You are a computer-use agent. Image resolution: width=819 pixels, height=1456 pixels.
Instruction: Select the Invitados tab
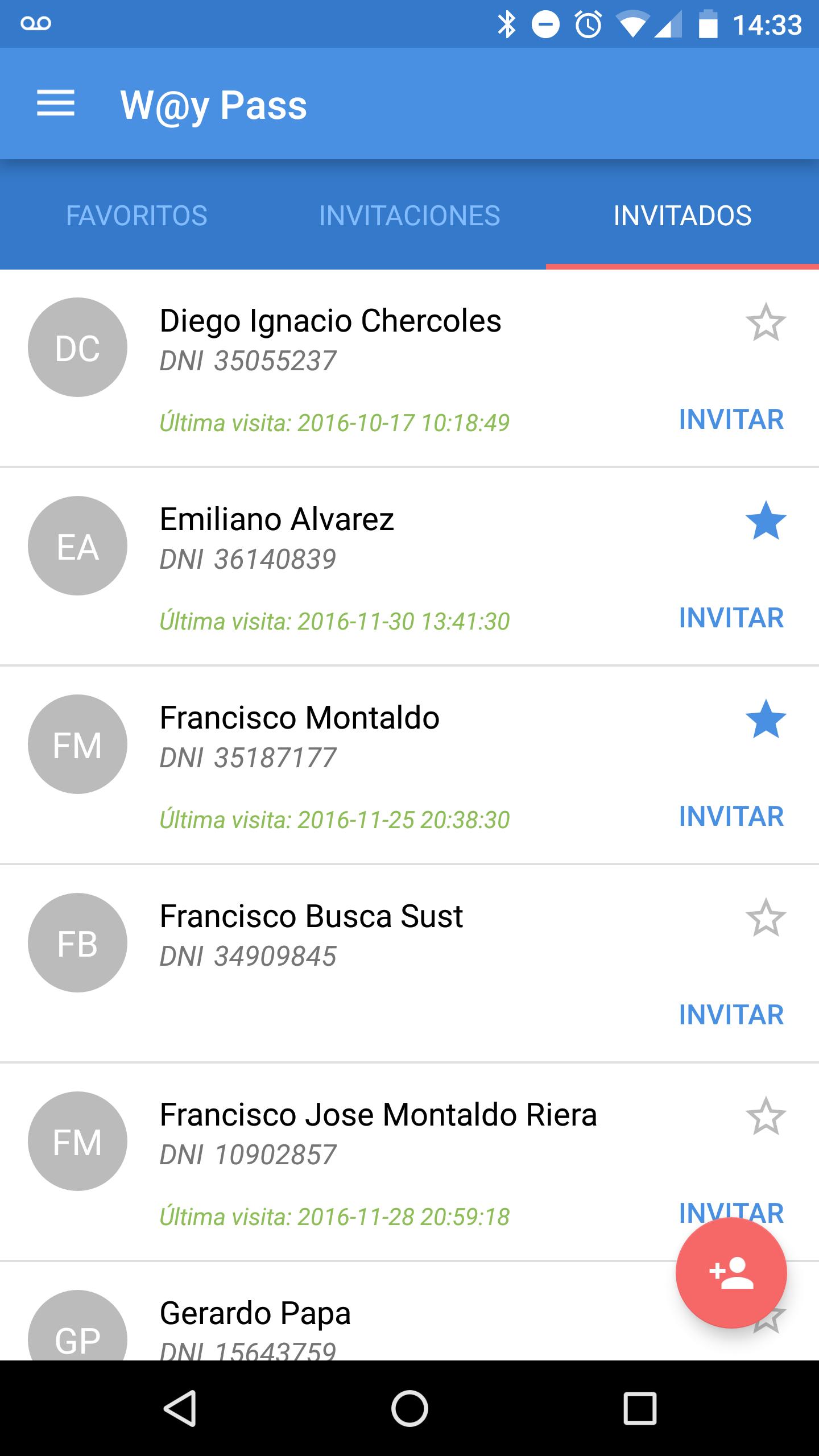tap(682, 216)
